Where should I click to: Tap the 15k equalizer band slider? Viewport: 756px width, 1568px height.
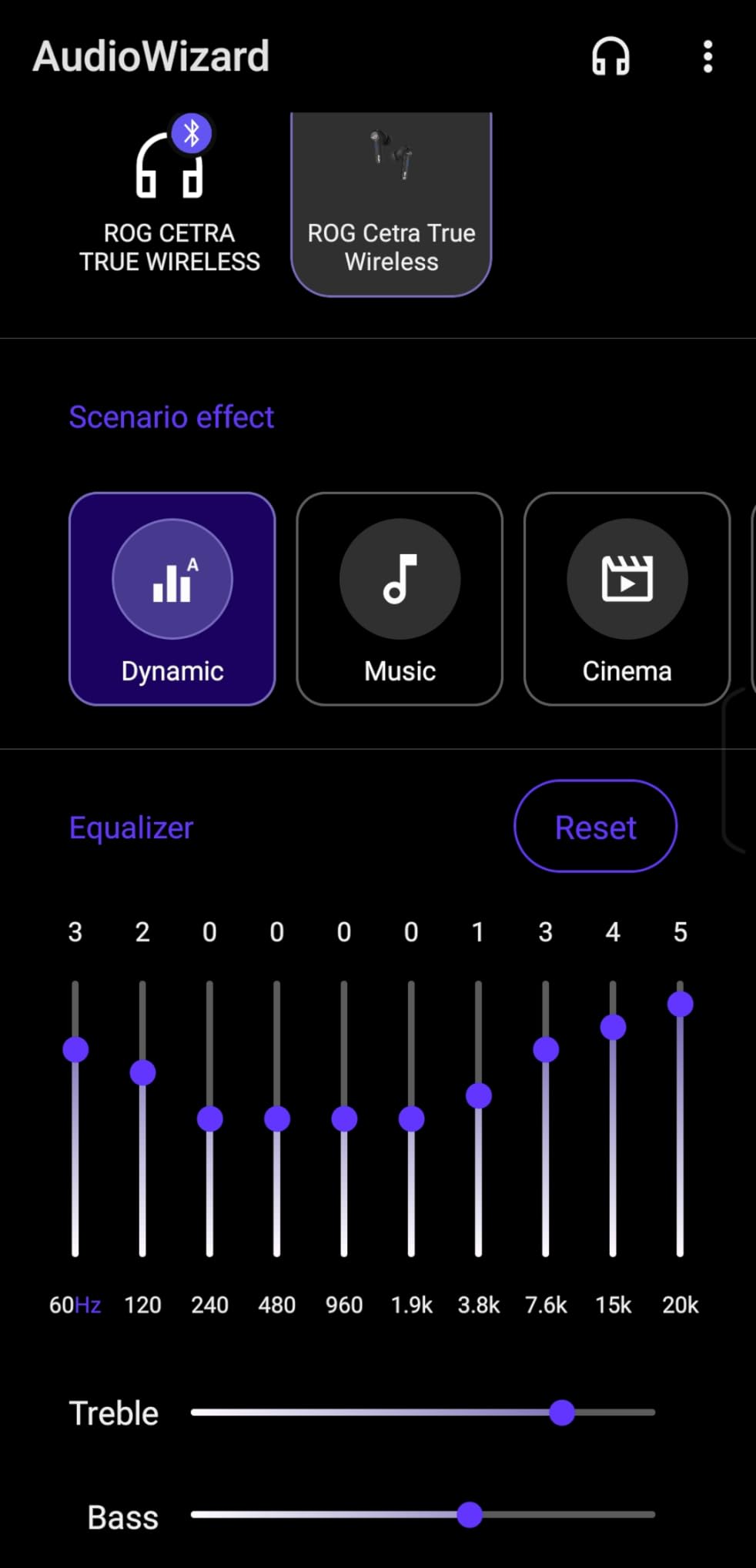point(613,1027)
